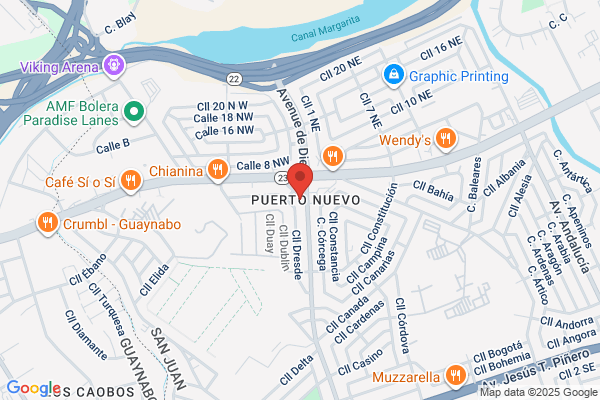Open the Crumbl - Guaynabo marker
This screenshot has width=600, height=400.
(x=47, y=224)
